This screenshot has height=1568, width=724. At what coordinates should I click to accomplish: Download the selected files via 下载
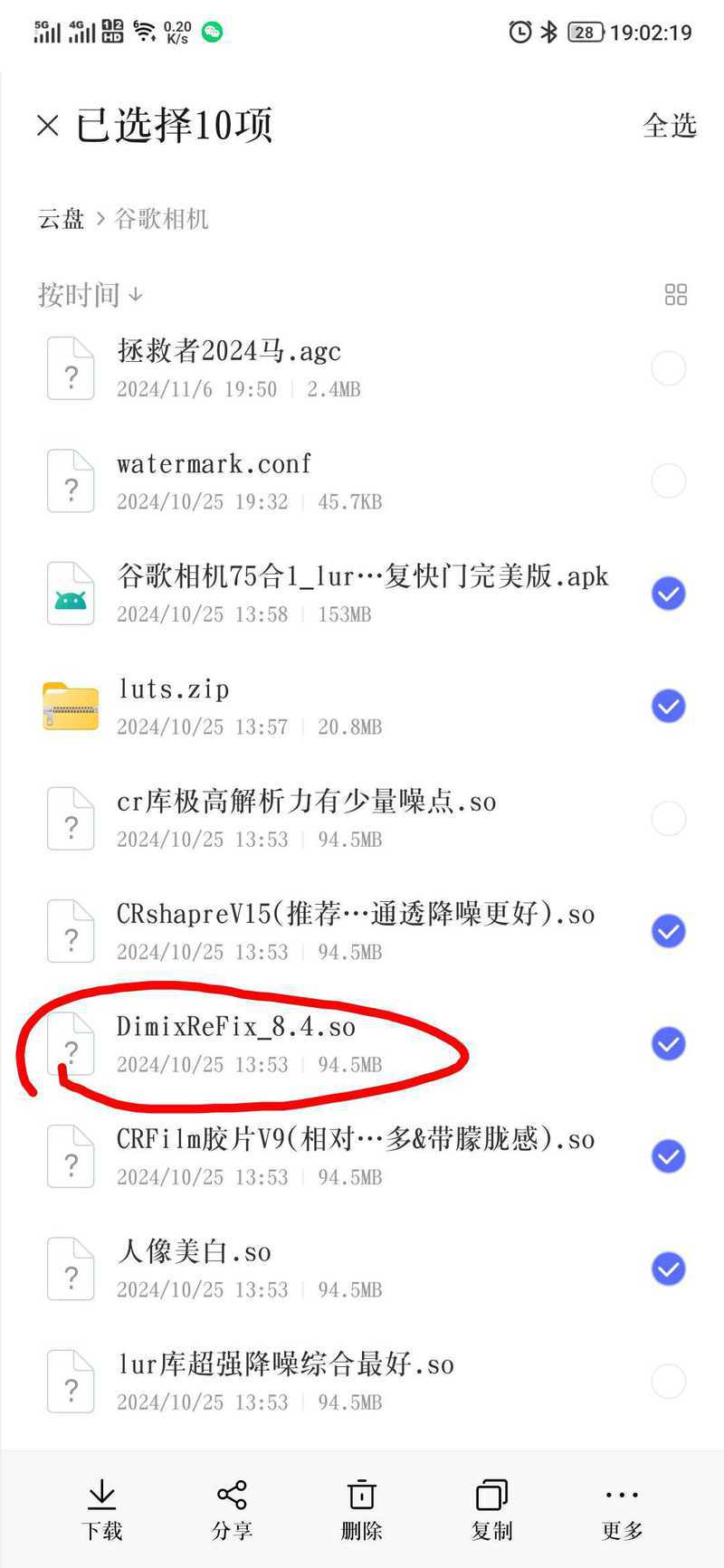[x=101, y=1509]
